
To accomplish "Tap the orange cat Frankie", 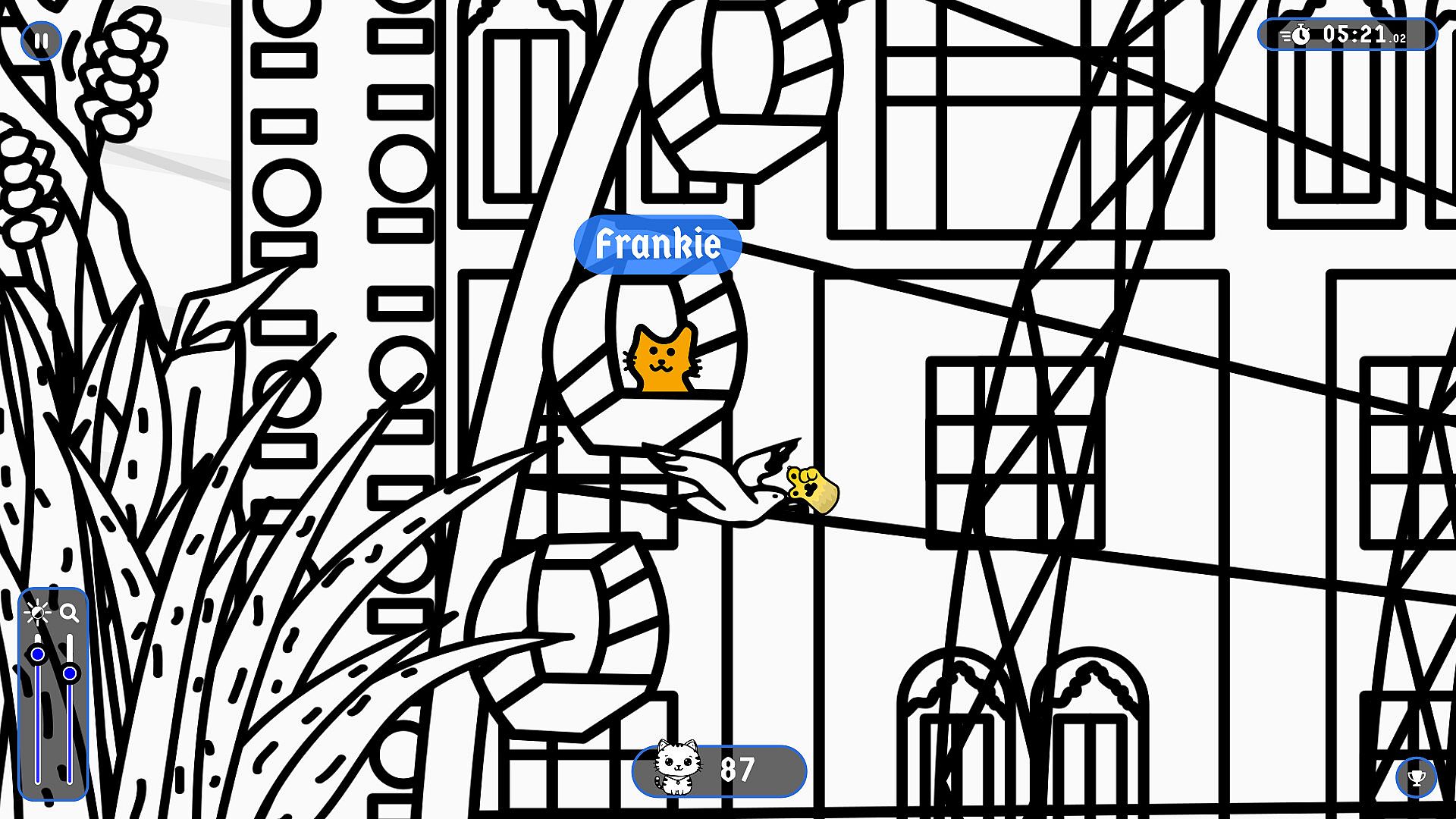I will (x=663, y=361).
